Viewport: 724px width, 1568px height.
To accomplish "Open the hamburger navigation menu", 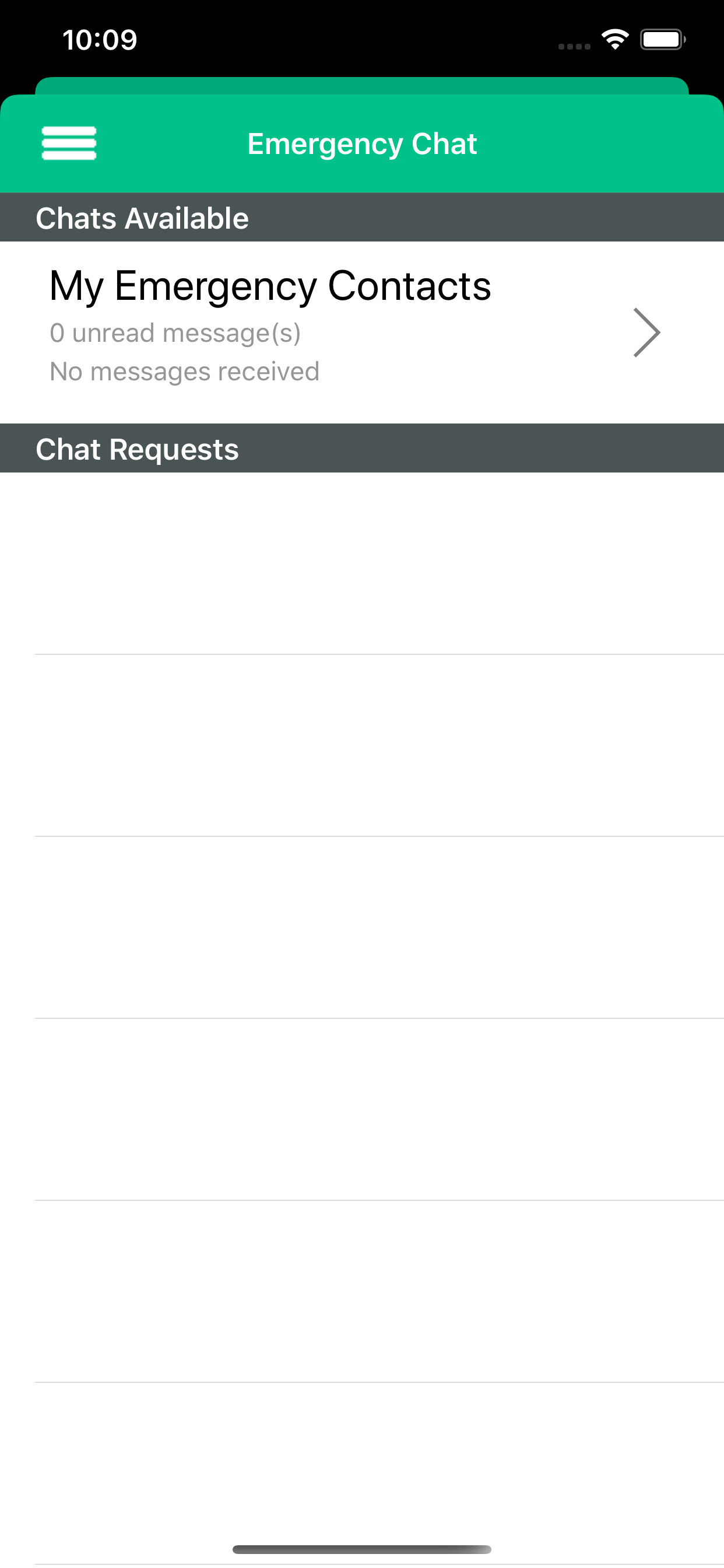I will 69,143.
